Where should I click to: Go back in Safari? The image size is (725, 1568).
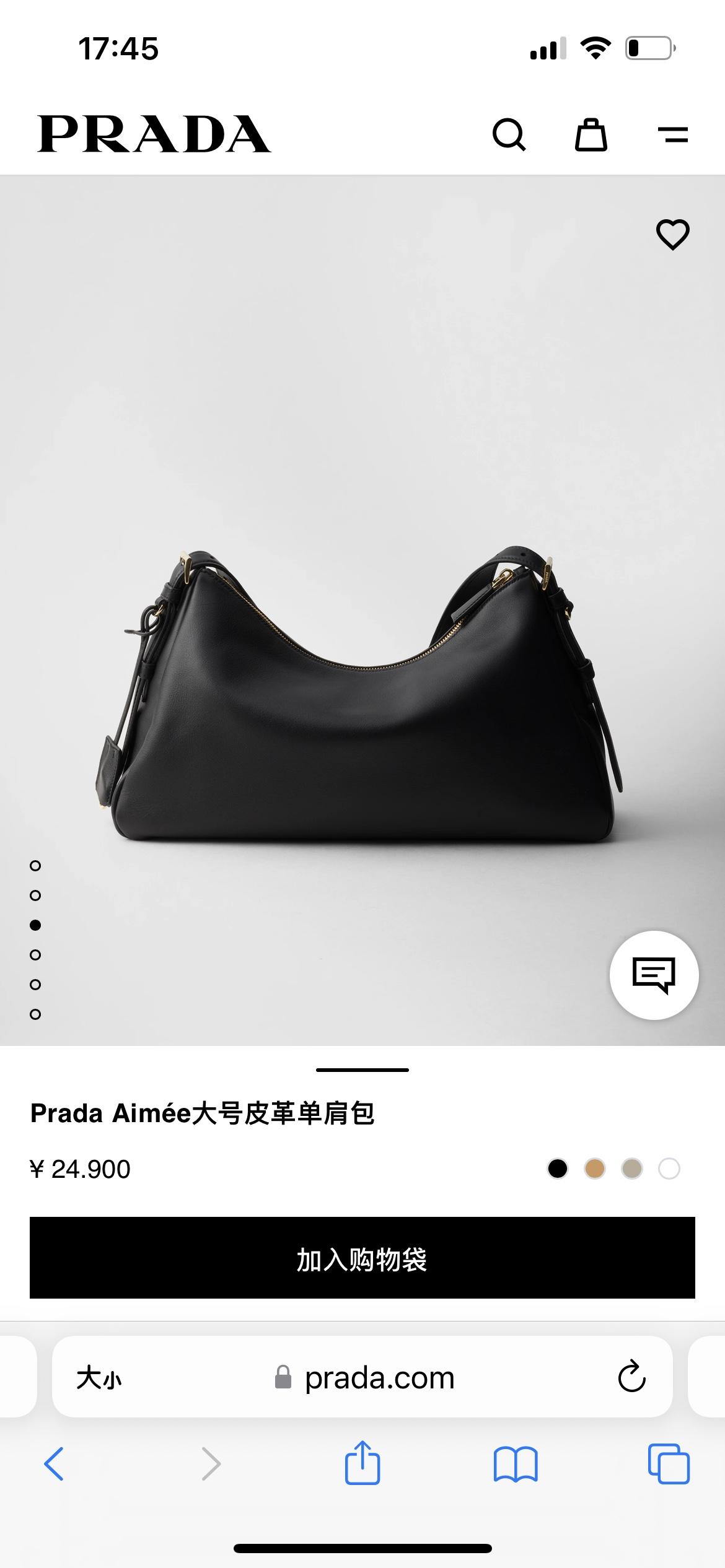[x=54, y=1464]
